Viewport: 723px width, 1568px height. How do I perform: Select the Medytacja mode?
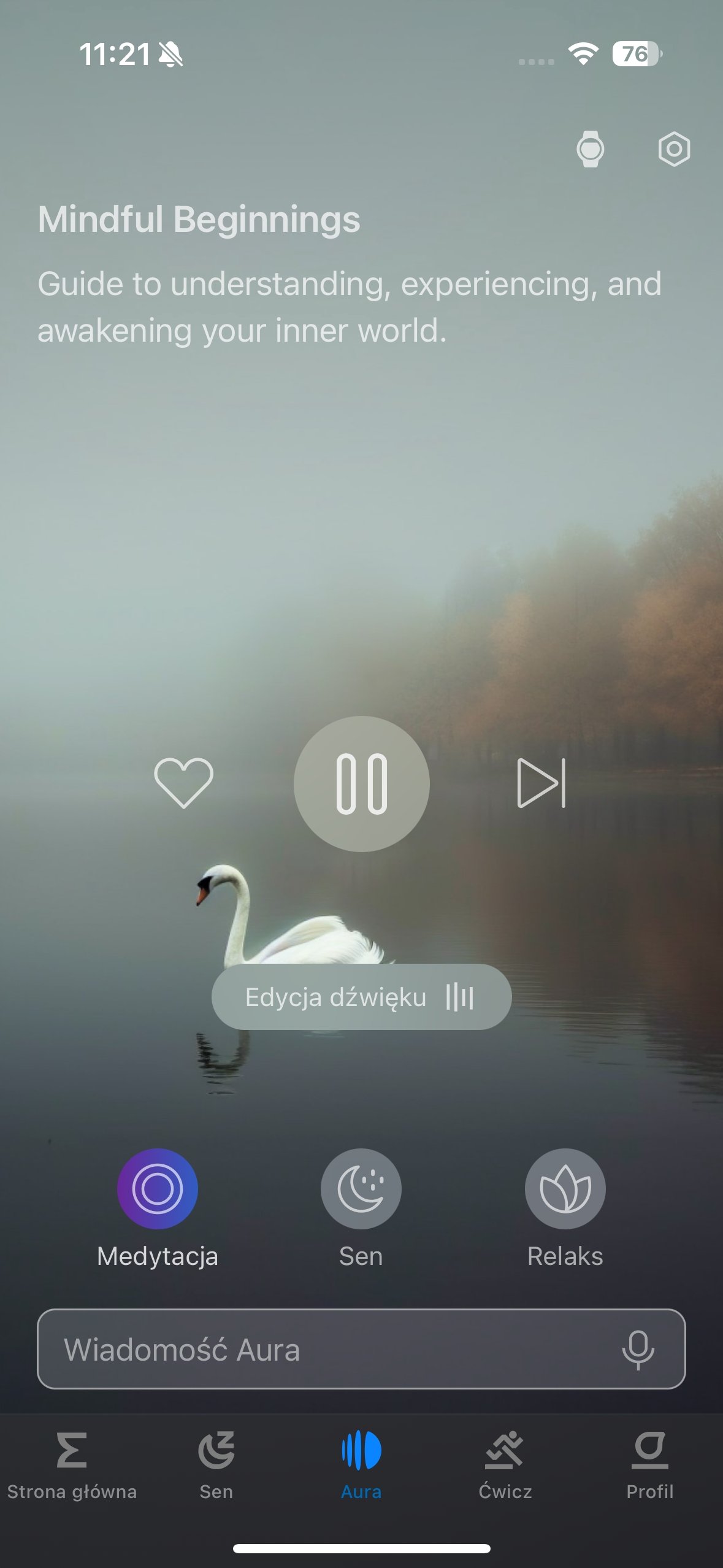[x=158, y=1189]
